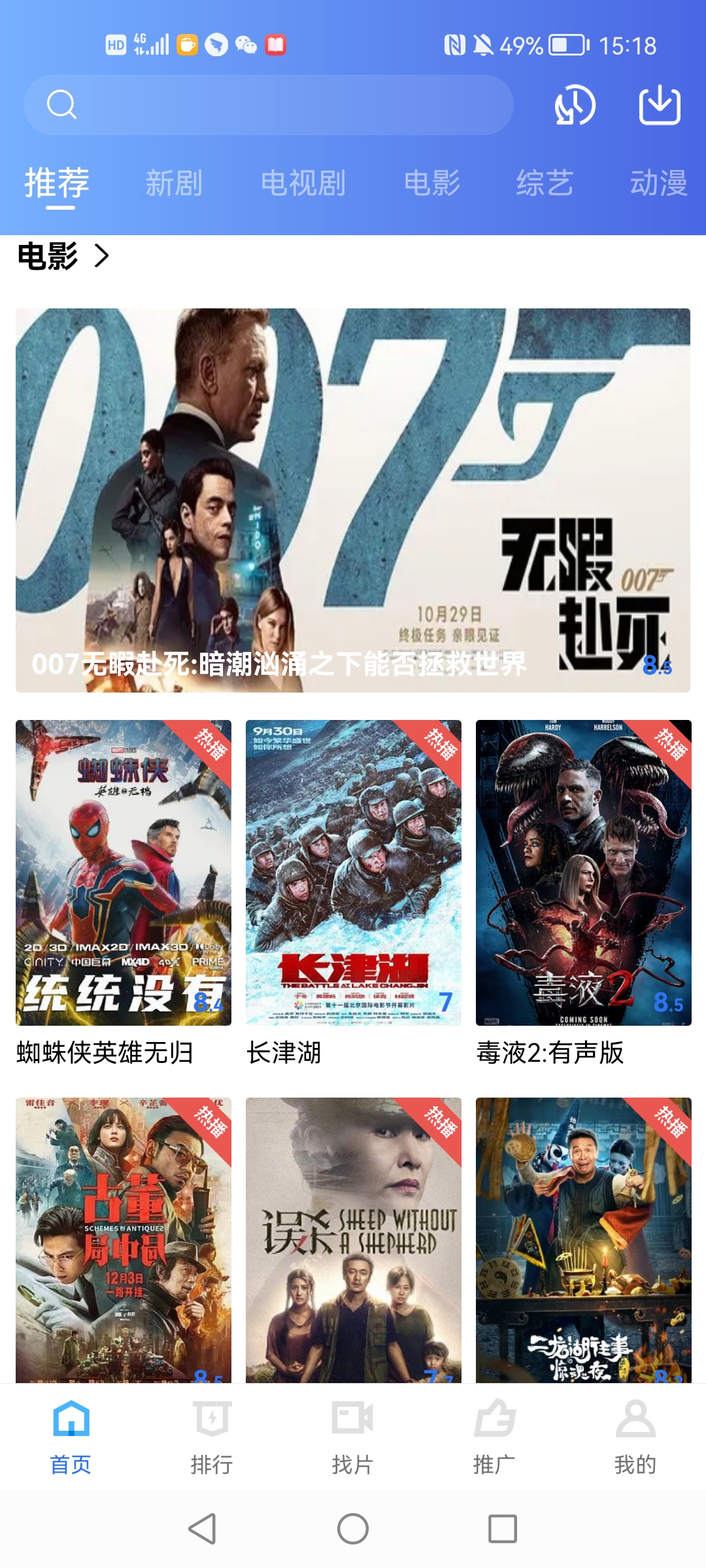Switch to the 综艺 tab
The width and height of the screenshot is (706, 1568).
point(544,183)
